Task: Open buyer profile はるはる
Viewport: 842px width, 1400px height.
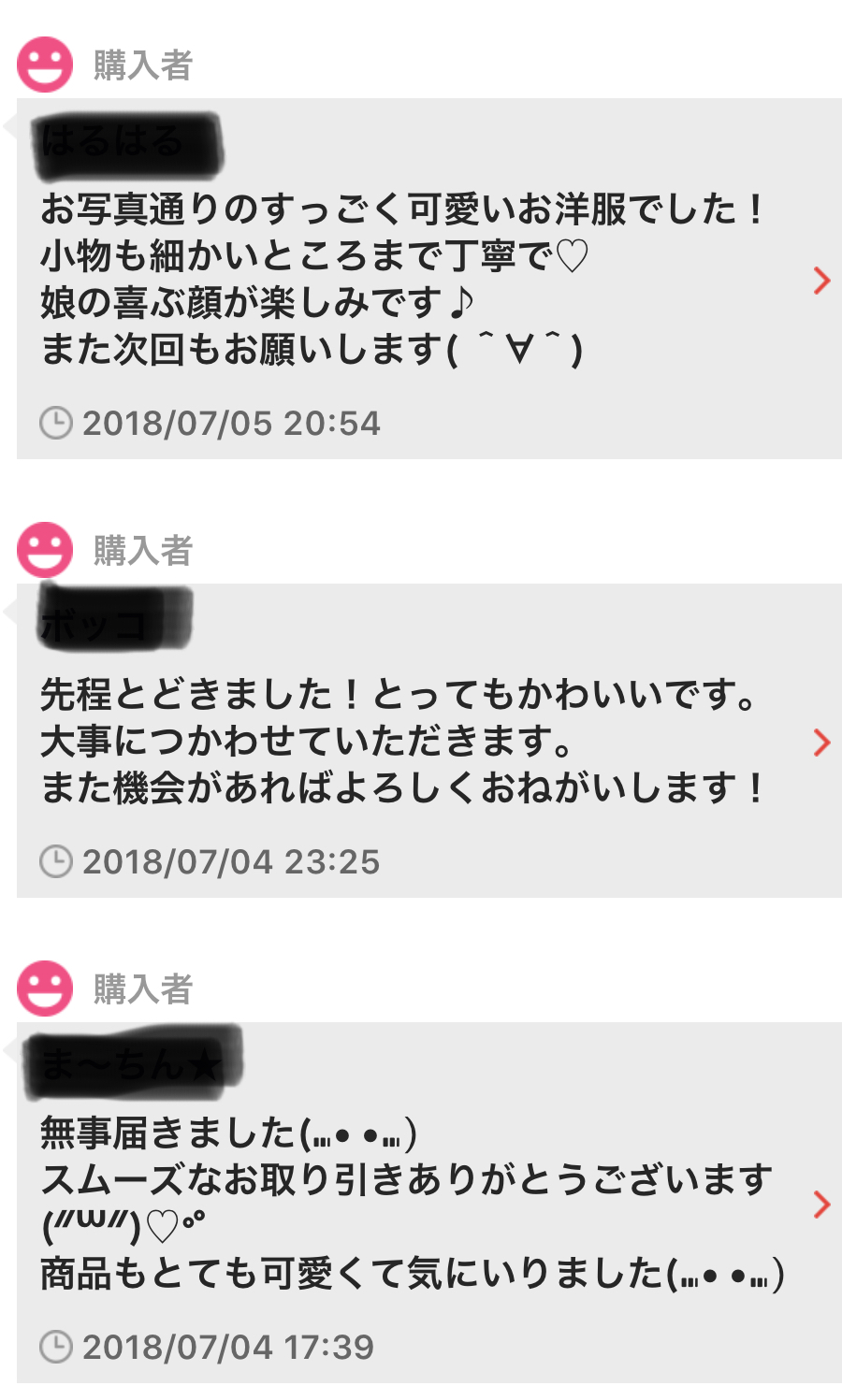Action: point(131,142)
